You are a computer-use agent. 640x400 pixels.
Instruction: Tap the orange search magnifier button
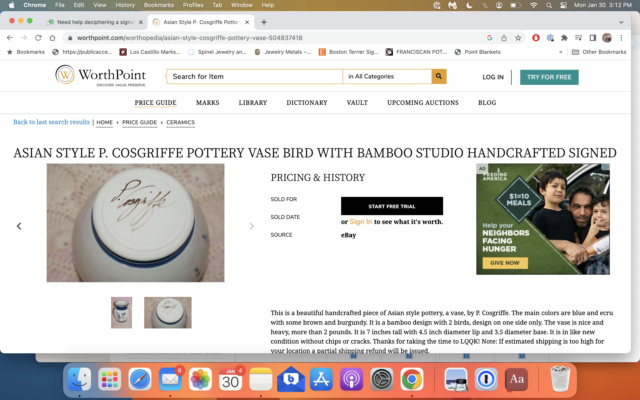pos(439,76)
